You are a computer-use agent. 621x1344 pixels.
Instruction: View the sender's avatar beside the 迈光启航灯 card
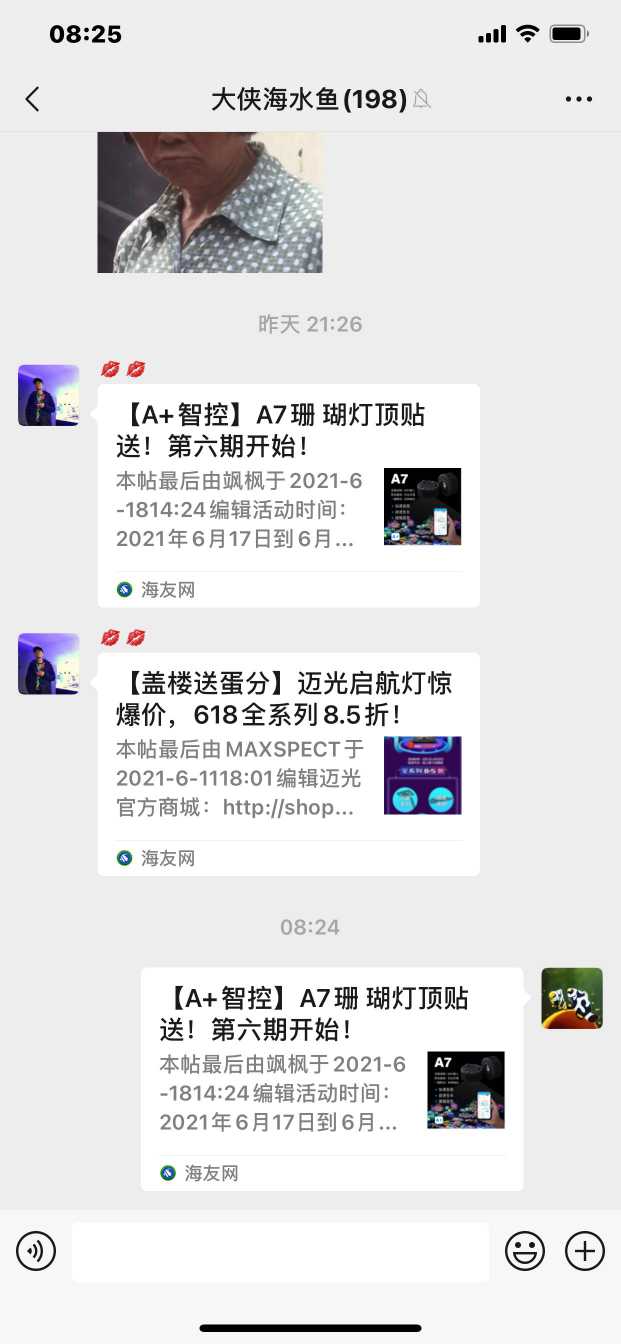tap(49, 664)
